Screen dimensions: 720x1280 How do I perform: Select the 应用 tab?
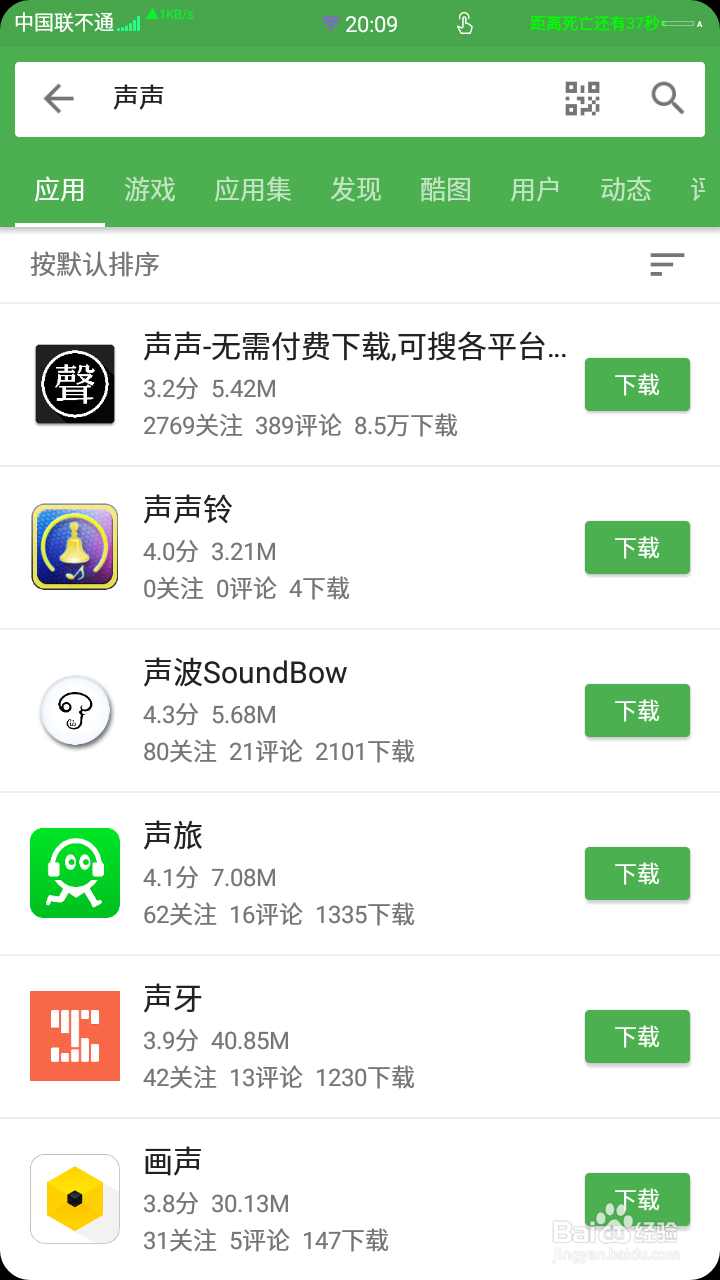(x=60, y=190)
